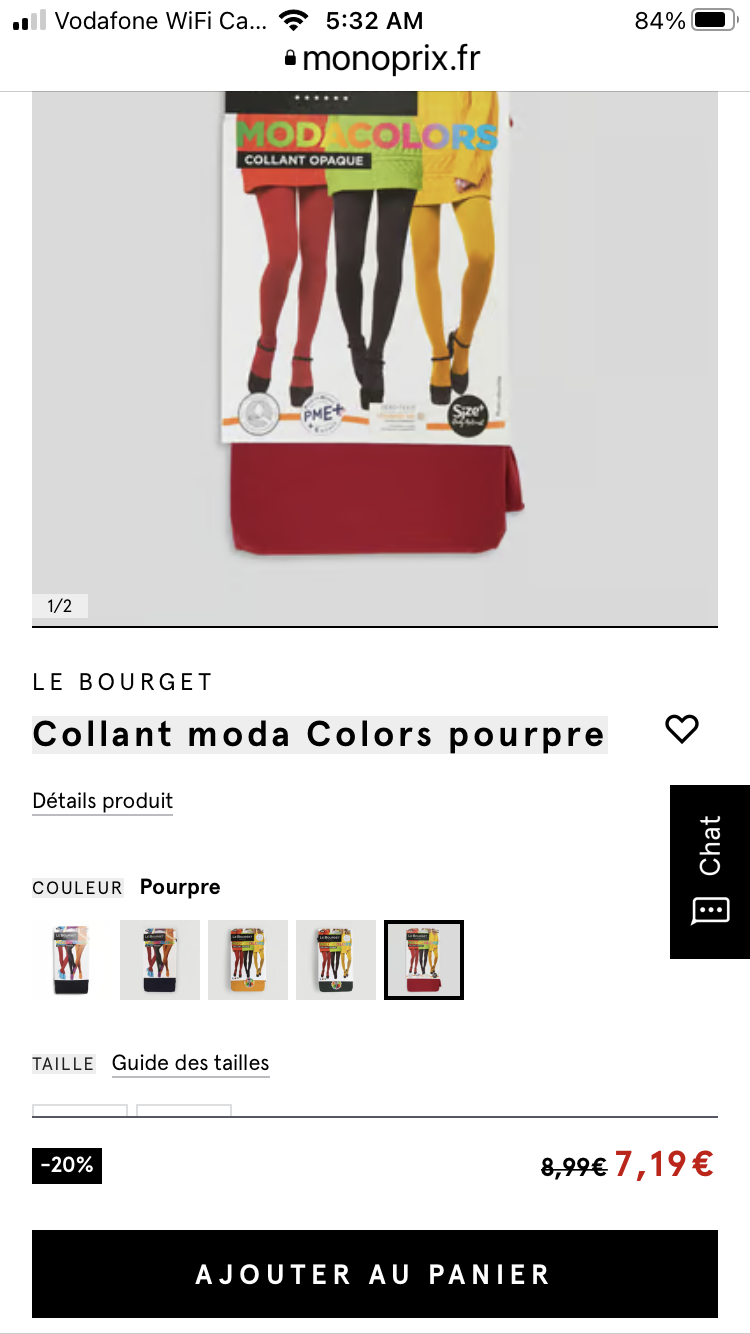Select the Pourpre color swatch
This screenshot has height=1334, width=750.
click(x=424, y=960)
